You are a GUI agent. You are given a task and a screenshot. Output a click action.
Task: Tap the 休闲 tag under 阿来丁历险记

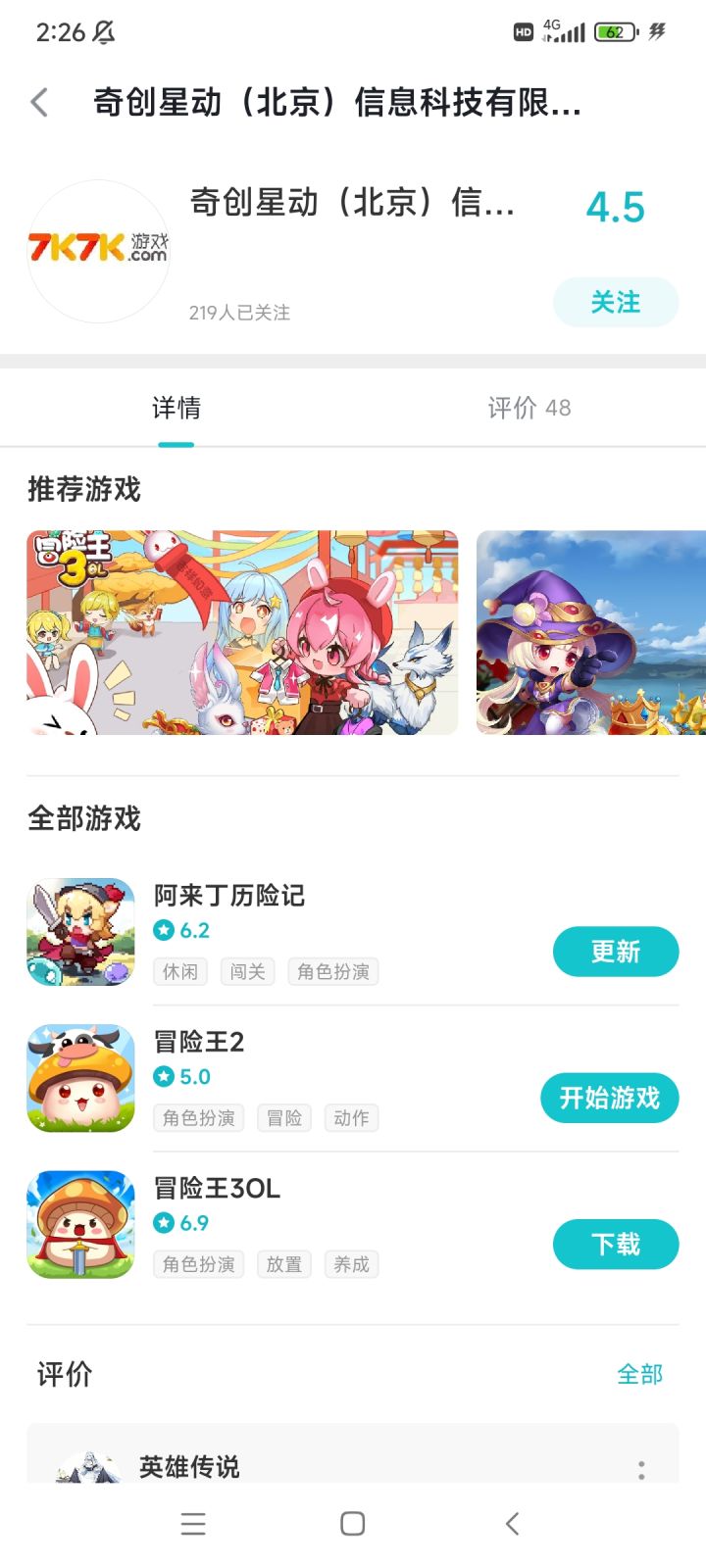pyautogui.click(x=179, y=971)
